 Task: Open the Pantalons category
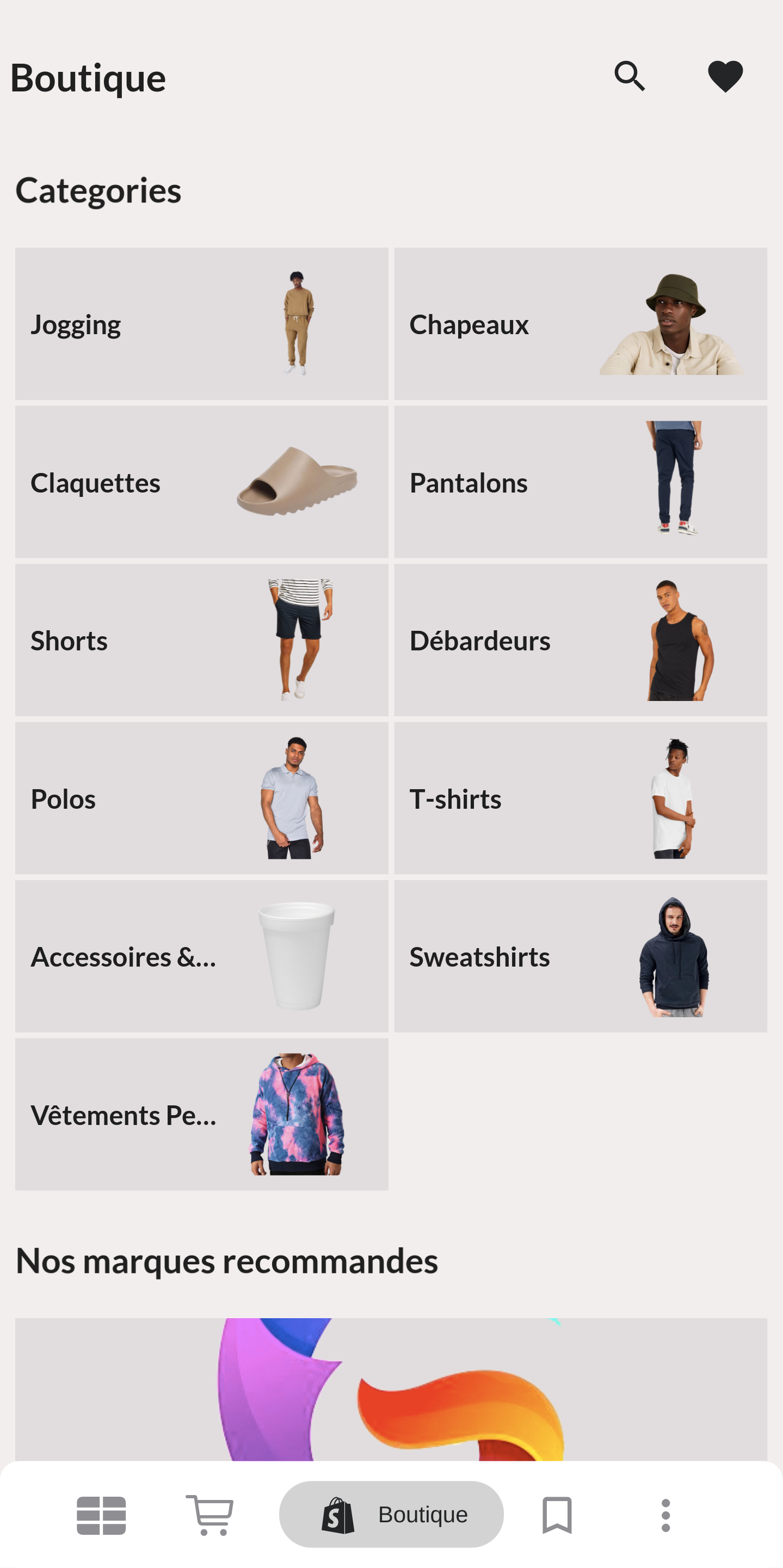click(x=581, y=482)
